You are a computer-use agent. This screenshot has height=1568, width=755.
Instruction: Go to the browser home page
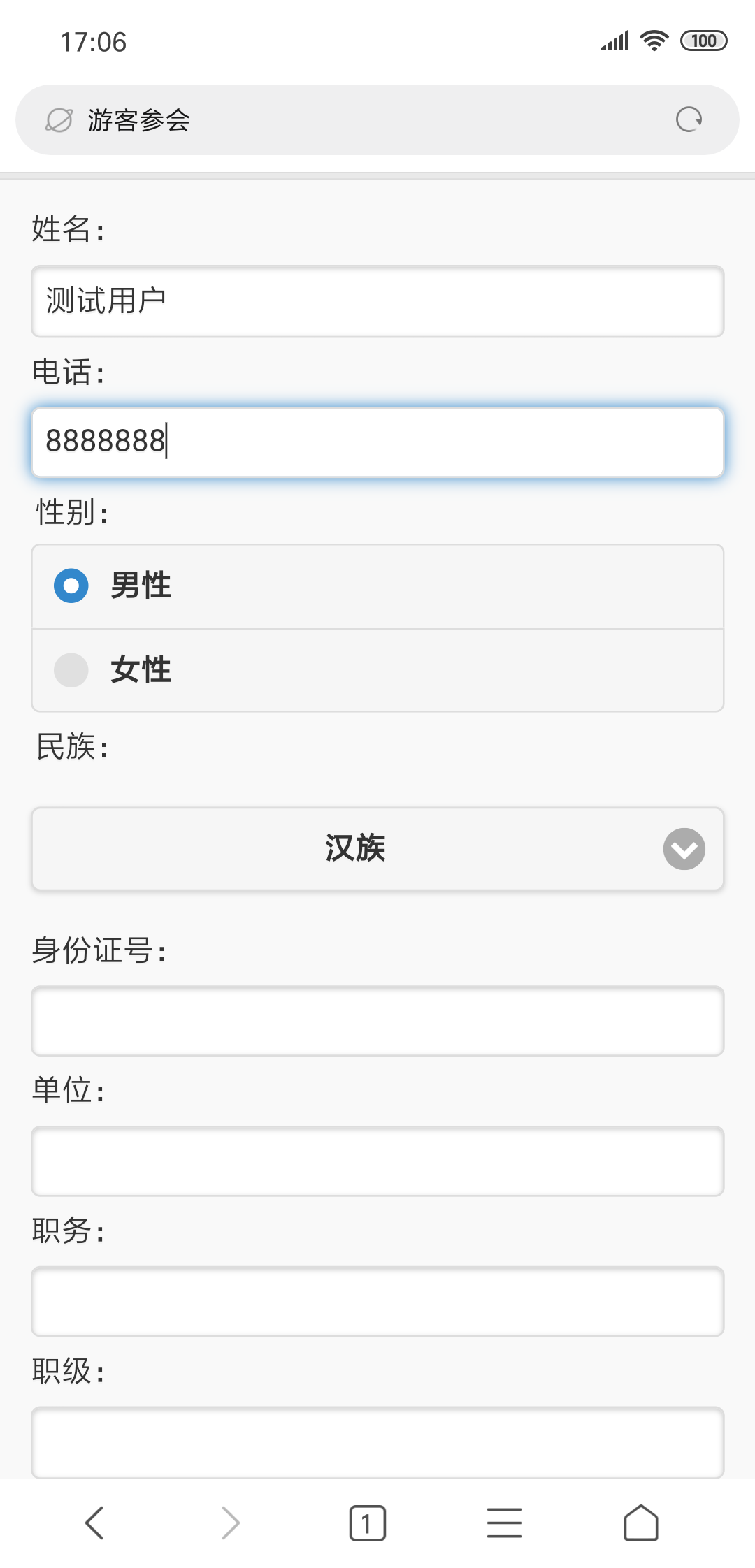640,1523
